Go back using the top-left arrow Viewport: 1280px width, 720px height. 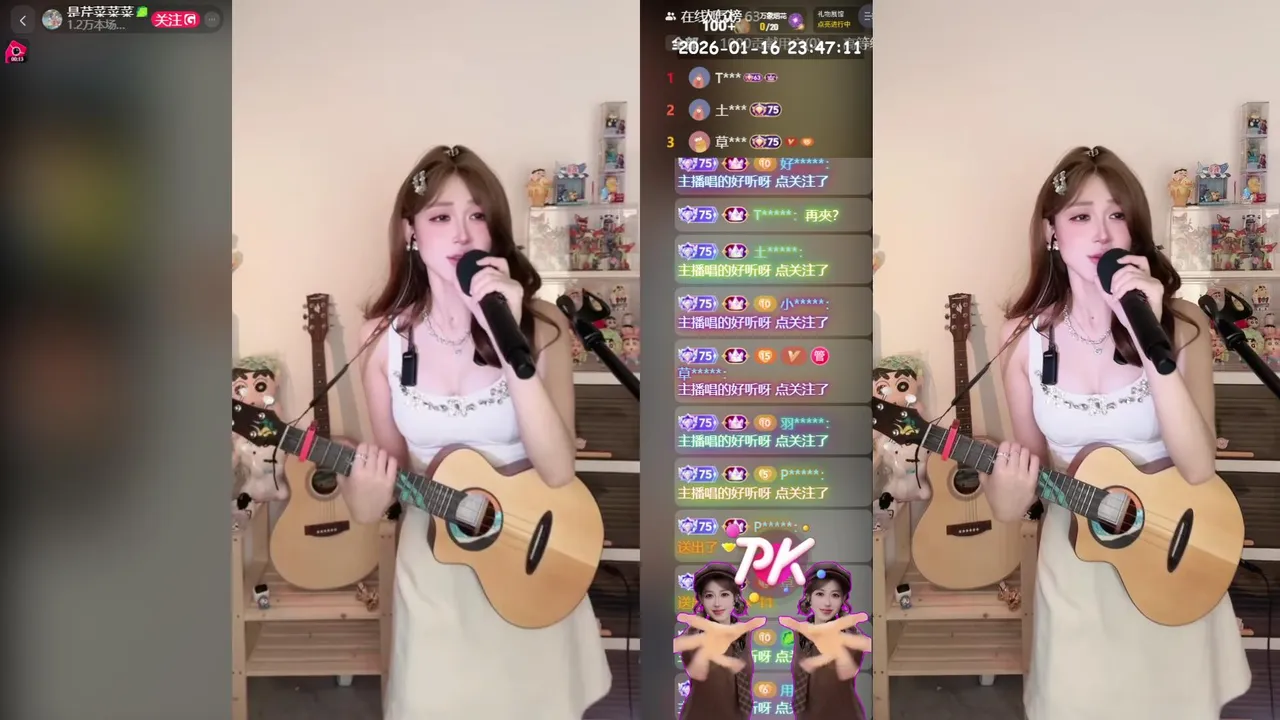tap(23, 20)
